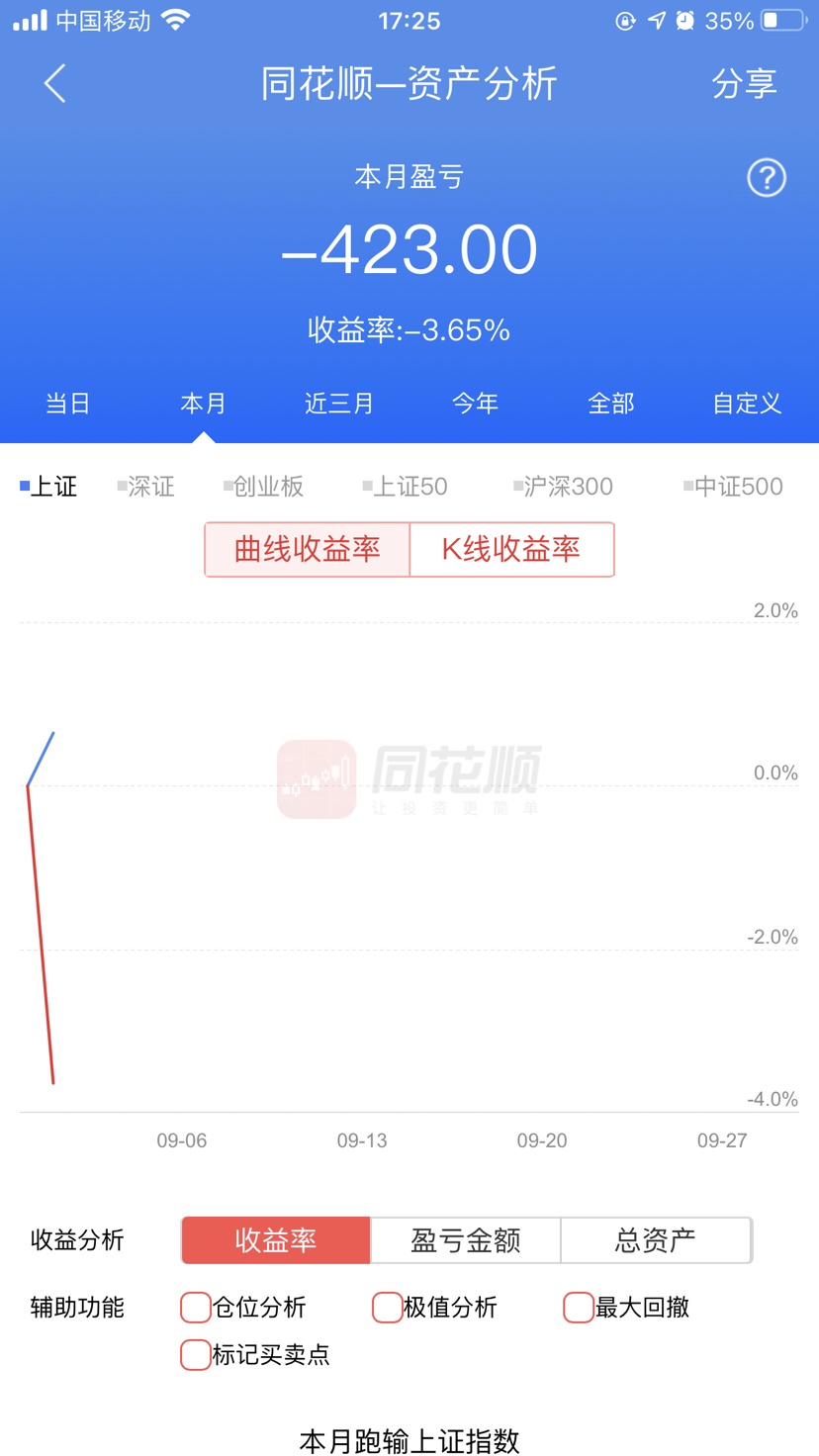The image size is (819, 1456).
Task: Enable 标记买卖点 on the chart
Action: click(196, 1355)
